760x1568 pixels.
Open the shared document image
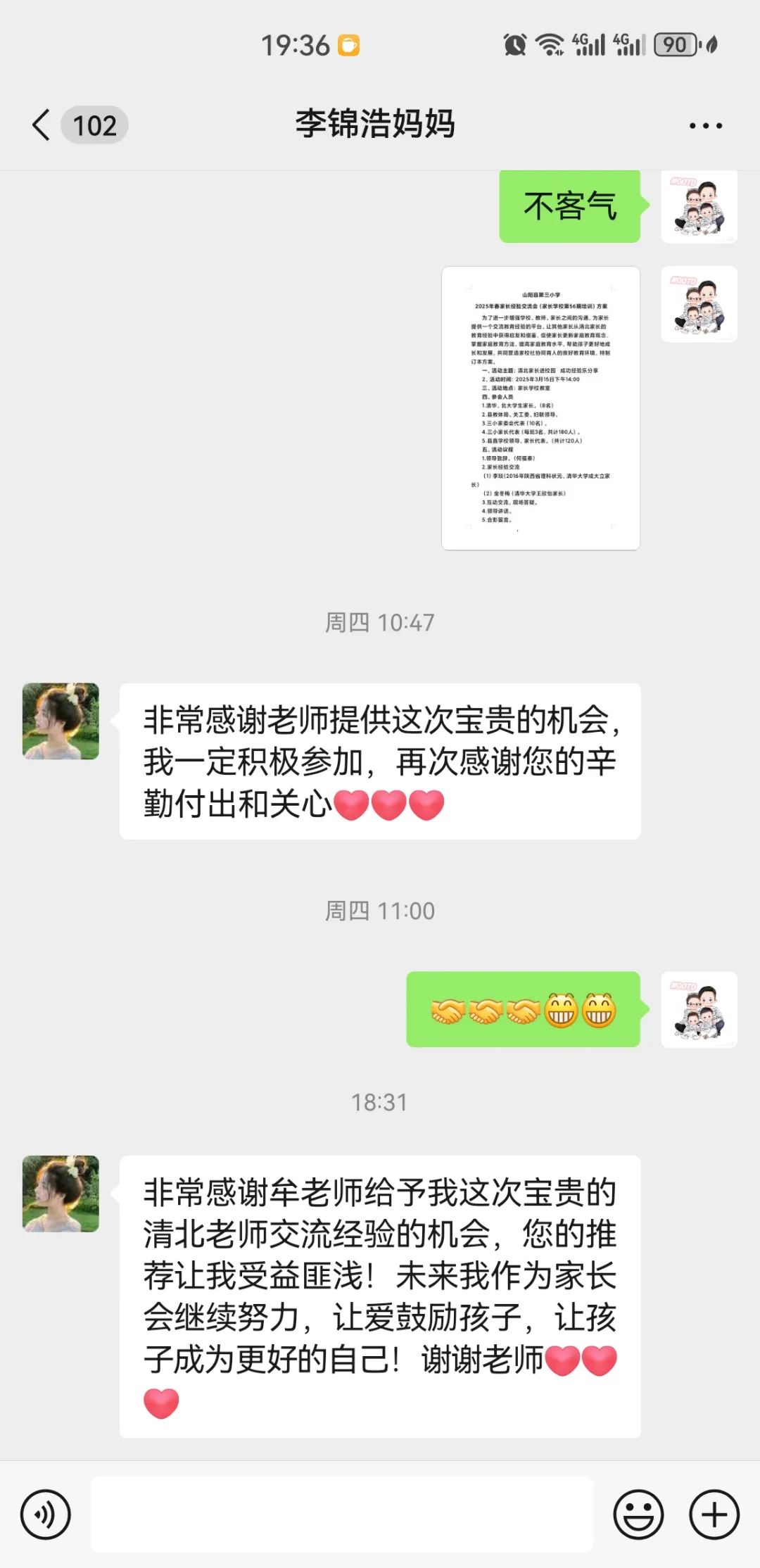click(540, 408)
